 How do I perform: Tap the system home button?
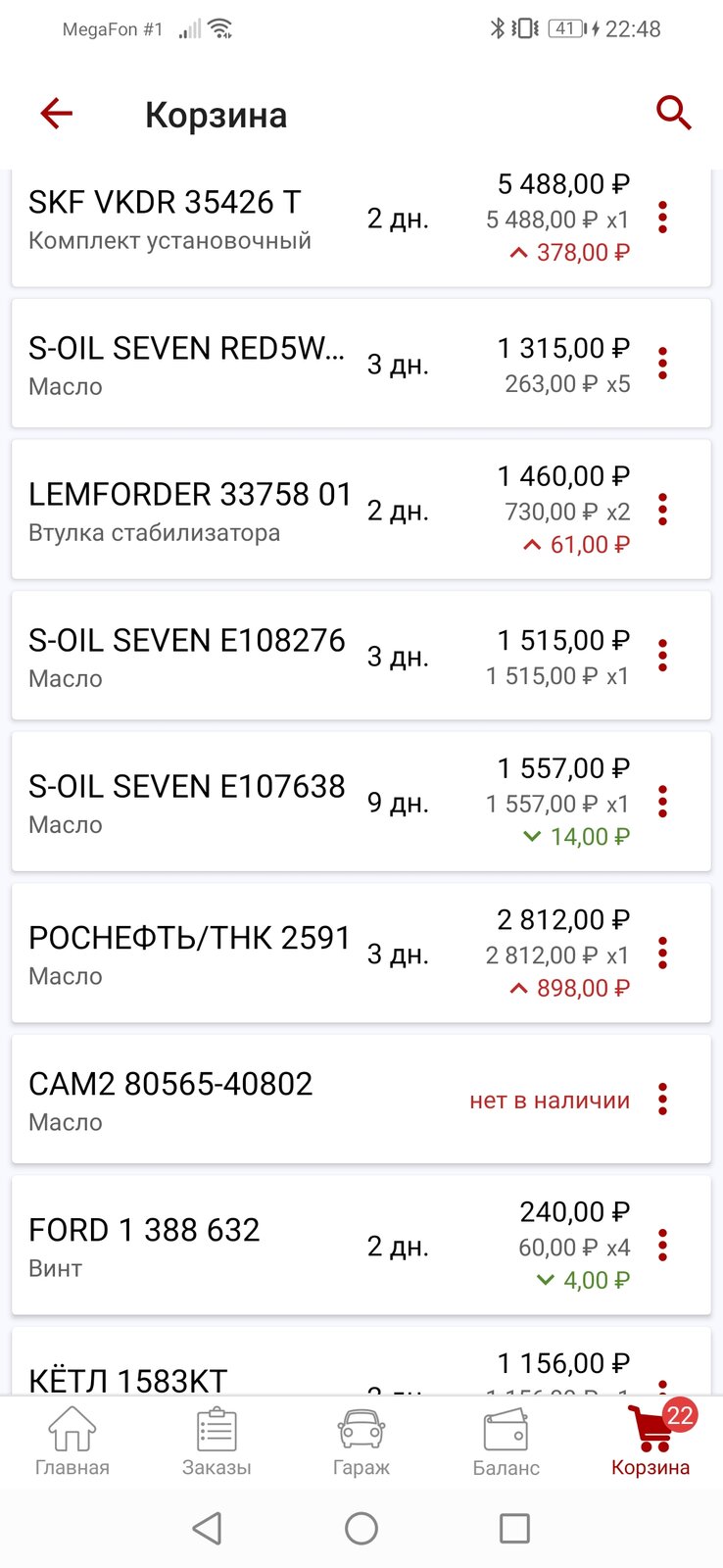[361, 1528]
